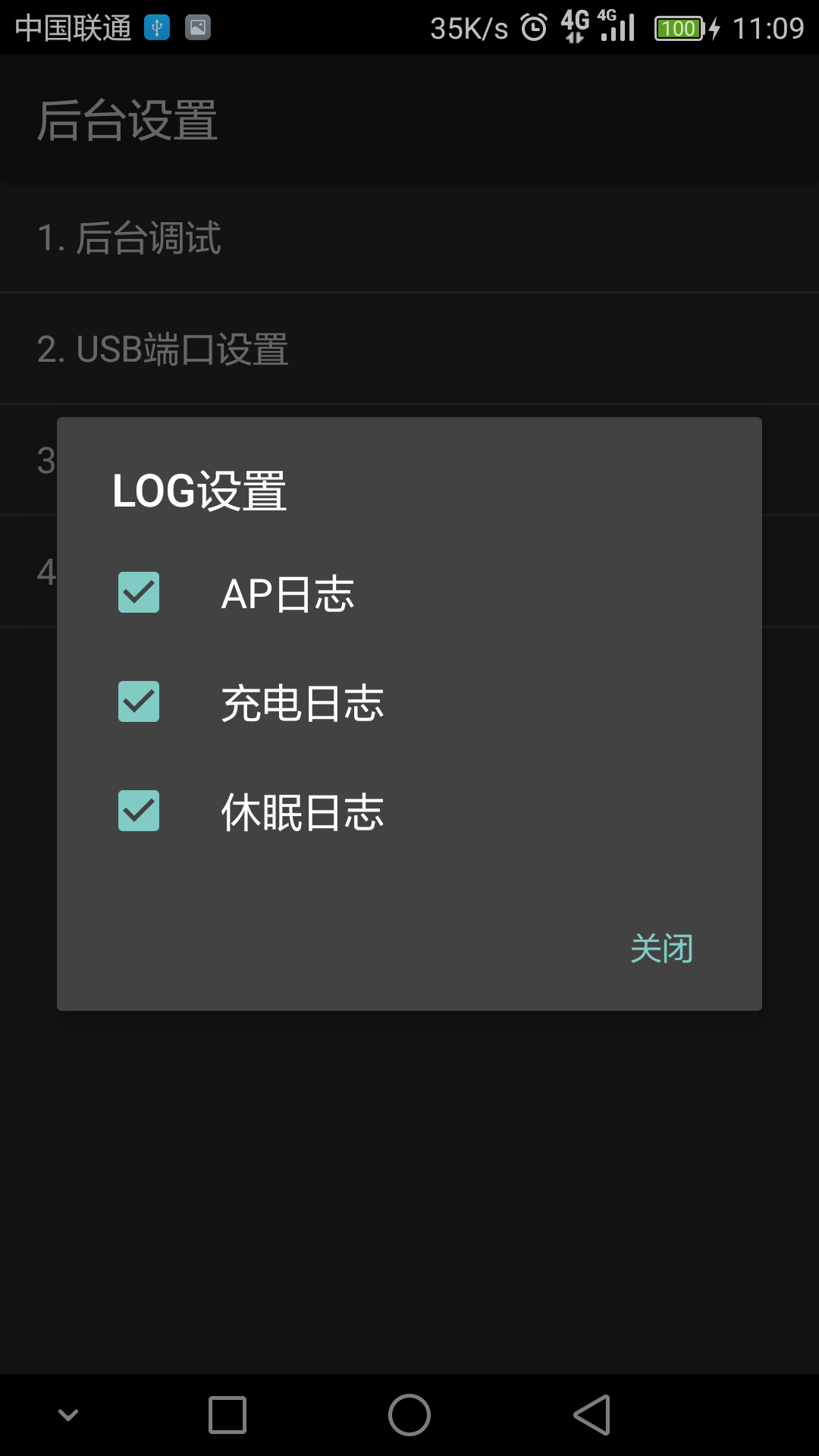Screen dimensions: 819x1456
Task: Hide the navigation bar with the chevron
Action: click(x=68, y=1415)
